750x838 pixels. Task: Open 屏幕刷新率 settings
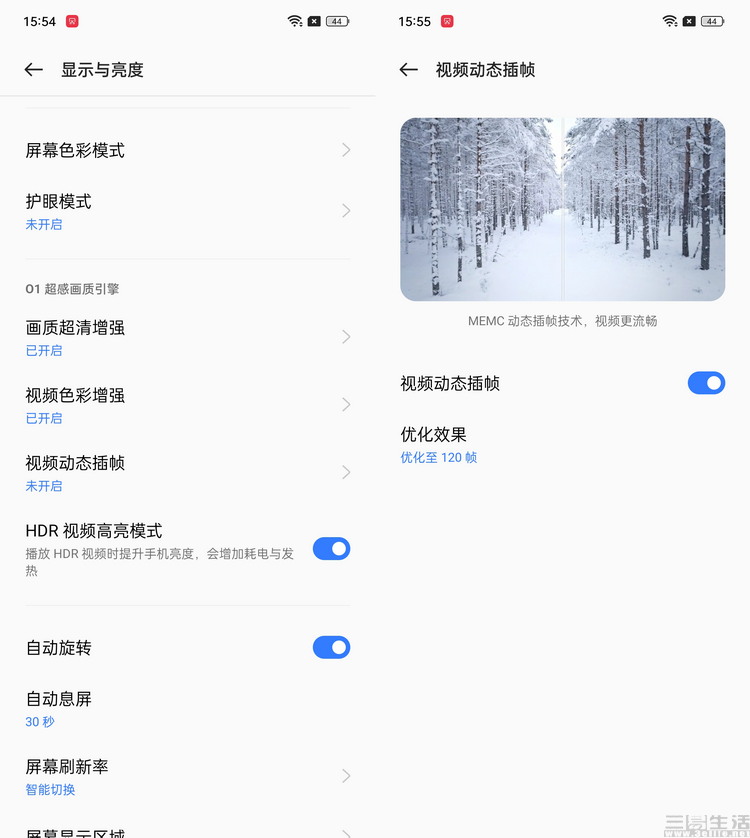(x=187, y=777)
